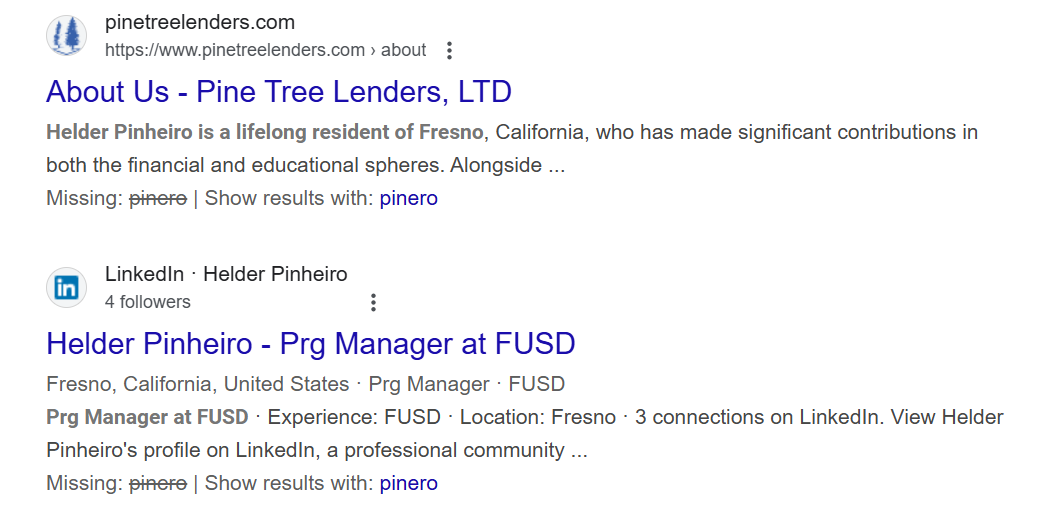
Task: Show results with pinero under LinkedIn result
Action: (x=408, y=483)
